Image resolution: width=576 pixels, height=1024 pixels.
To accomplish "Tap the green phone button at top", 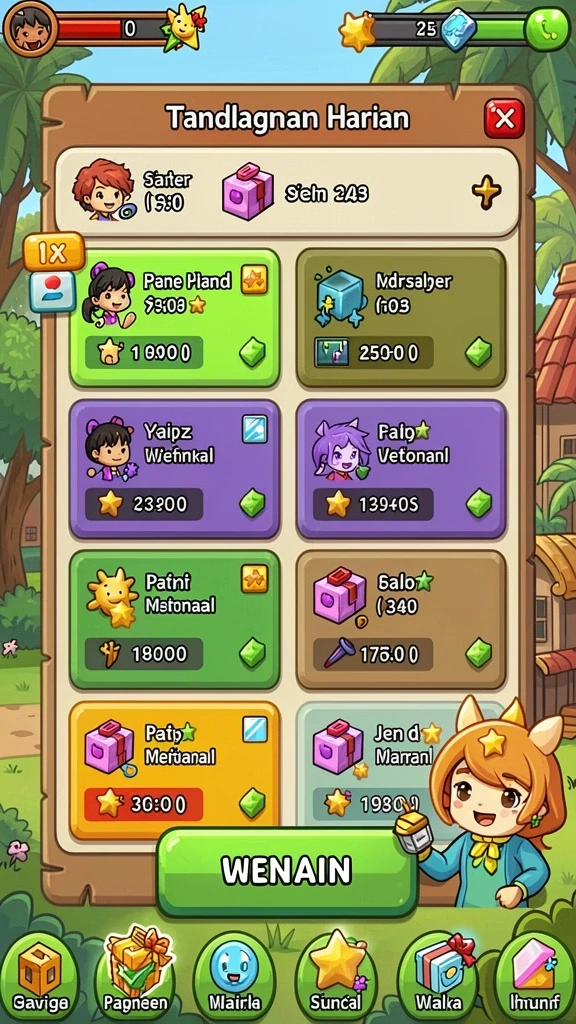I will (x=548, y=29).
